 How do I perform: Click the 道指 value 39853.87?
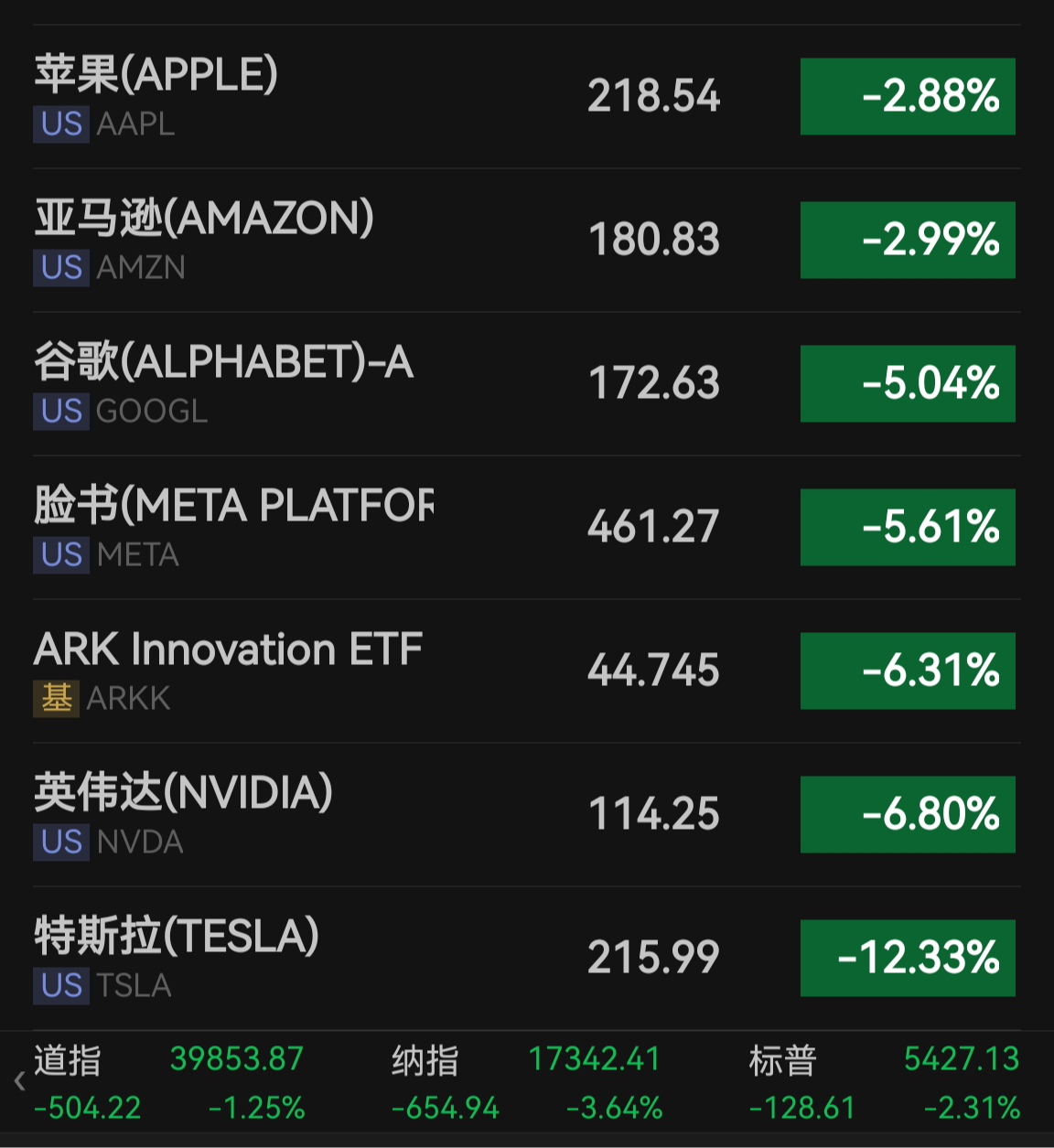237,1059
